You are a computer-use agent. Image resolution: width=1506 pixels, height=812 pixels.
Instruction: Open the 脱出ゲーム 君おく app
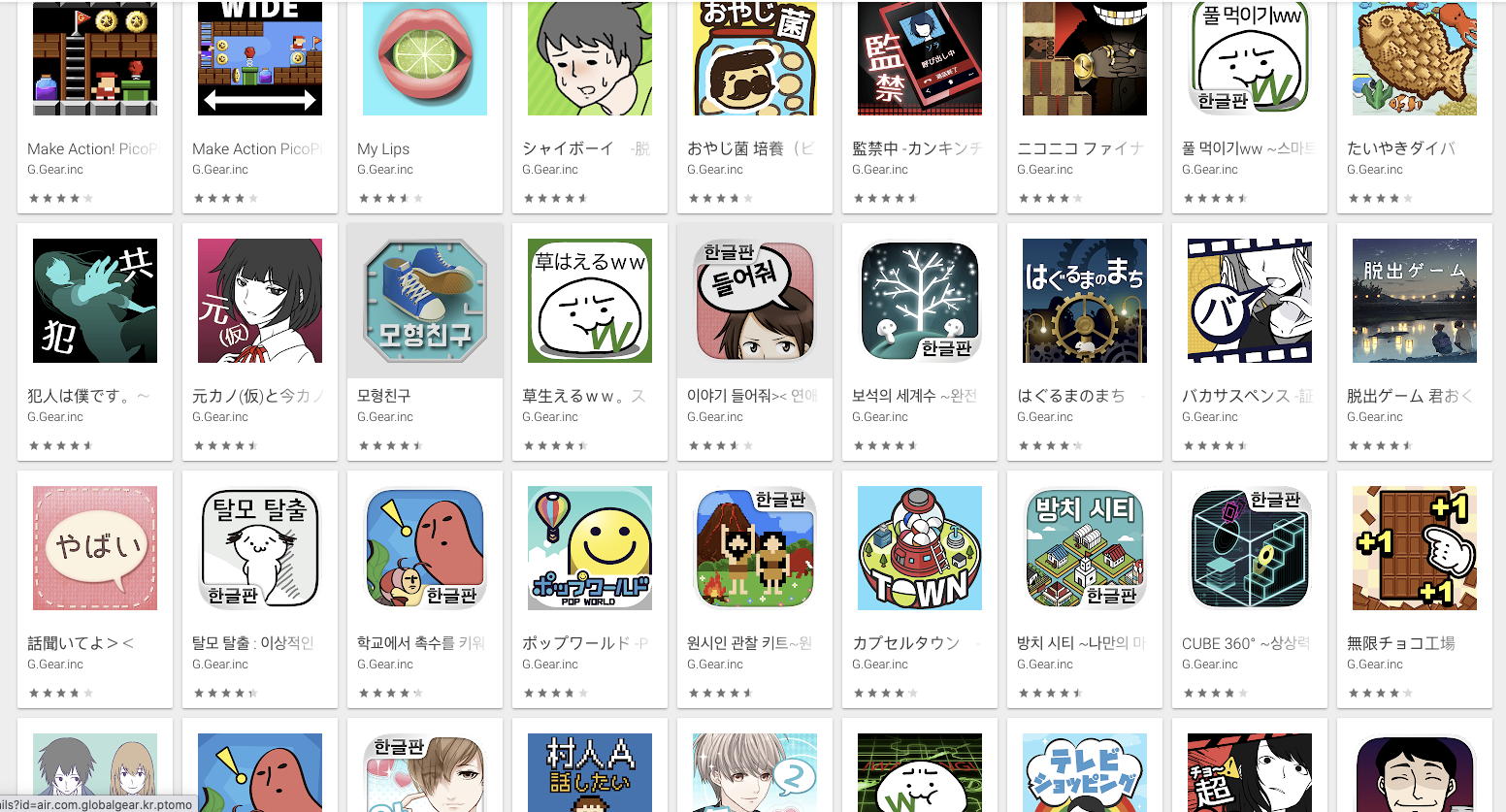tap(1414, 301)
